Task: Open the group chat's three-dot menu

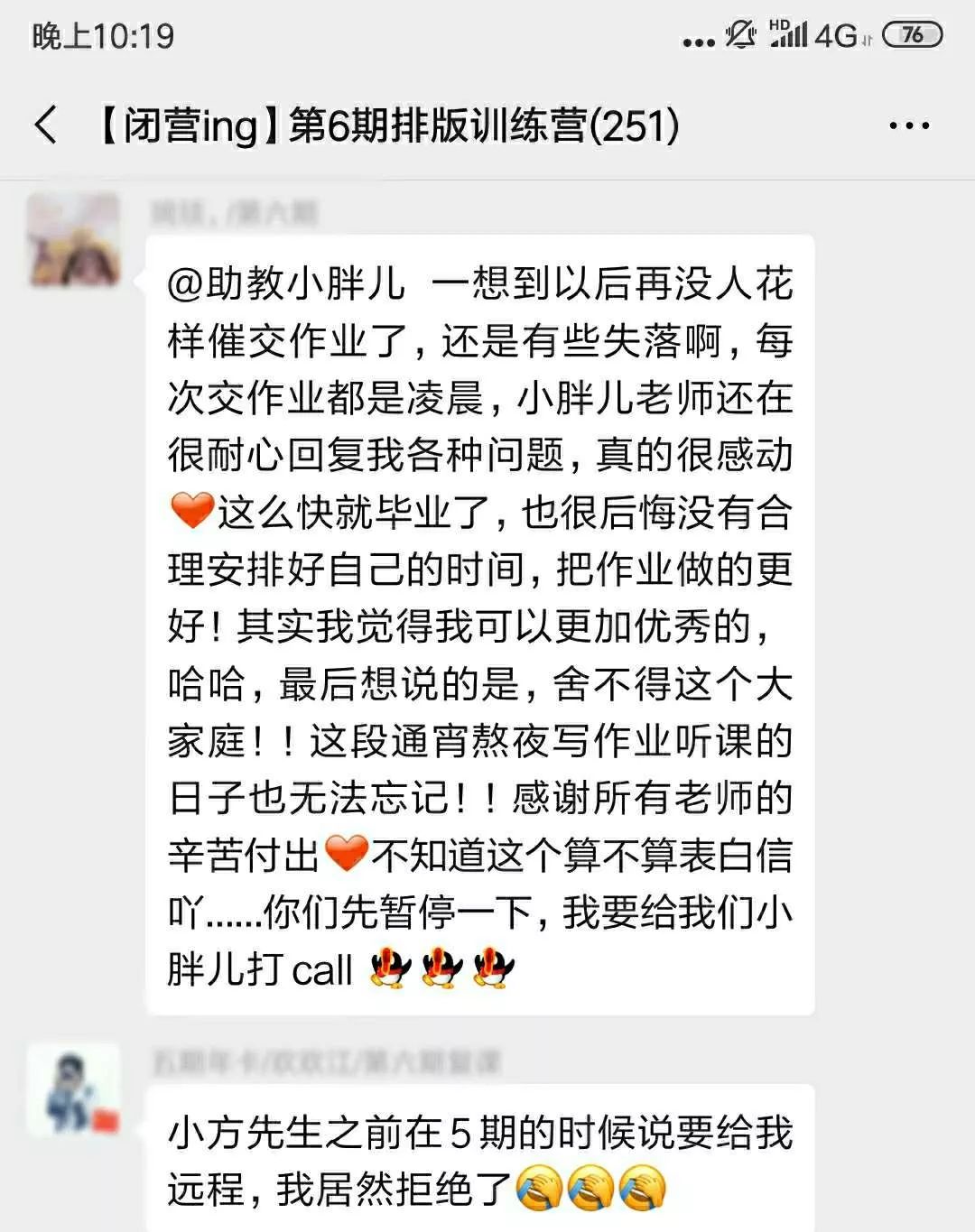Action: coord(908,125)
